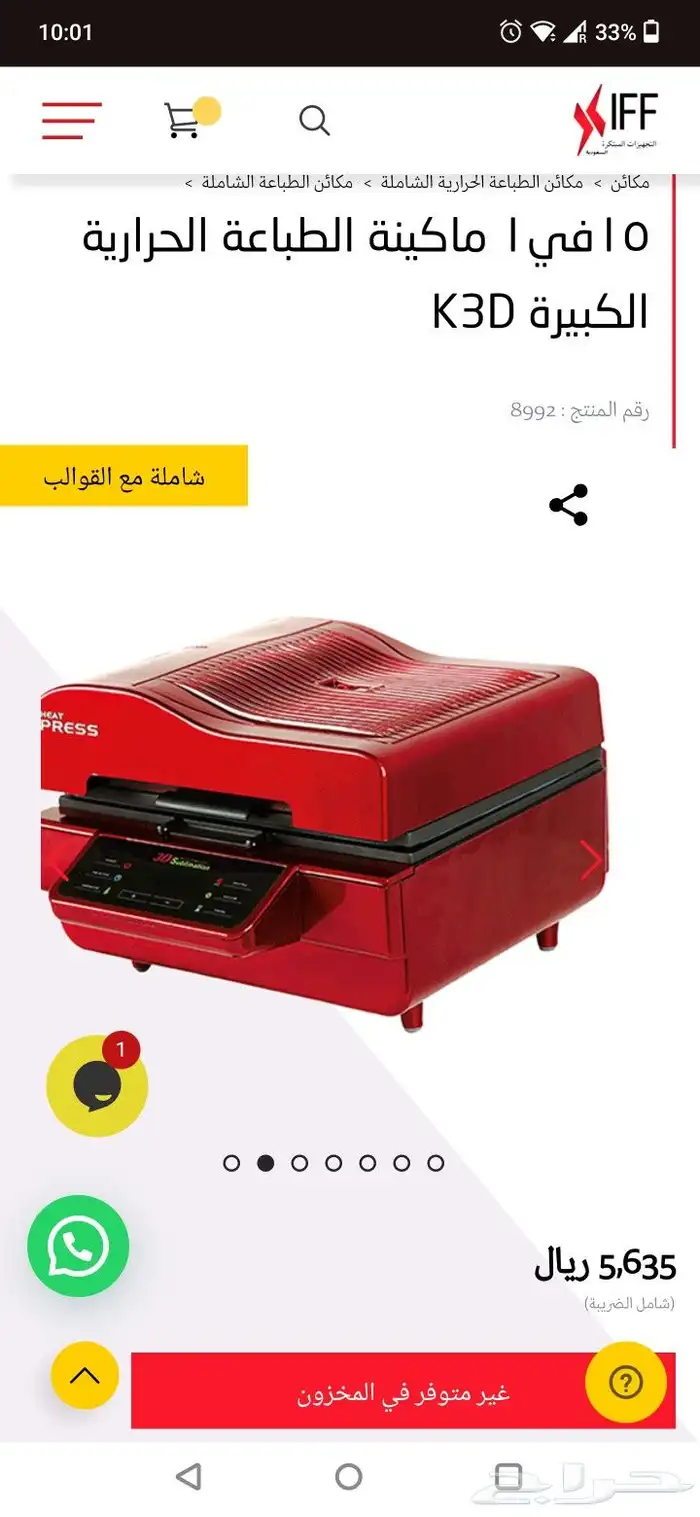Open the shopping cart
Screen dimensions: 700x1517
click(183, 120)
